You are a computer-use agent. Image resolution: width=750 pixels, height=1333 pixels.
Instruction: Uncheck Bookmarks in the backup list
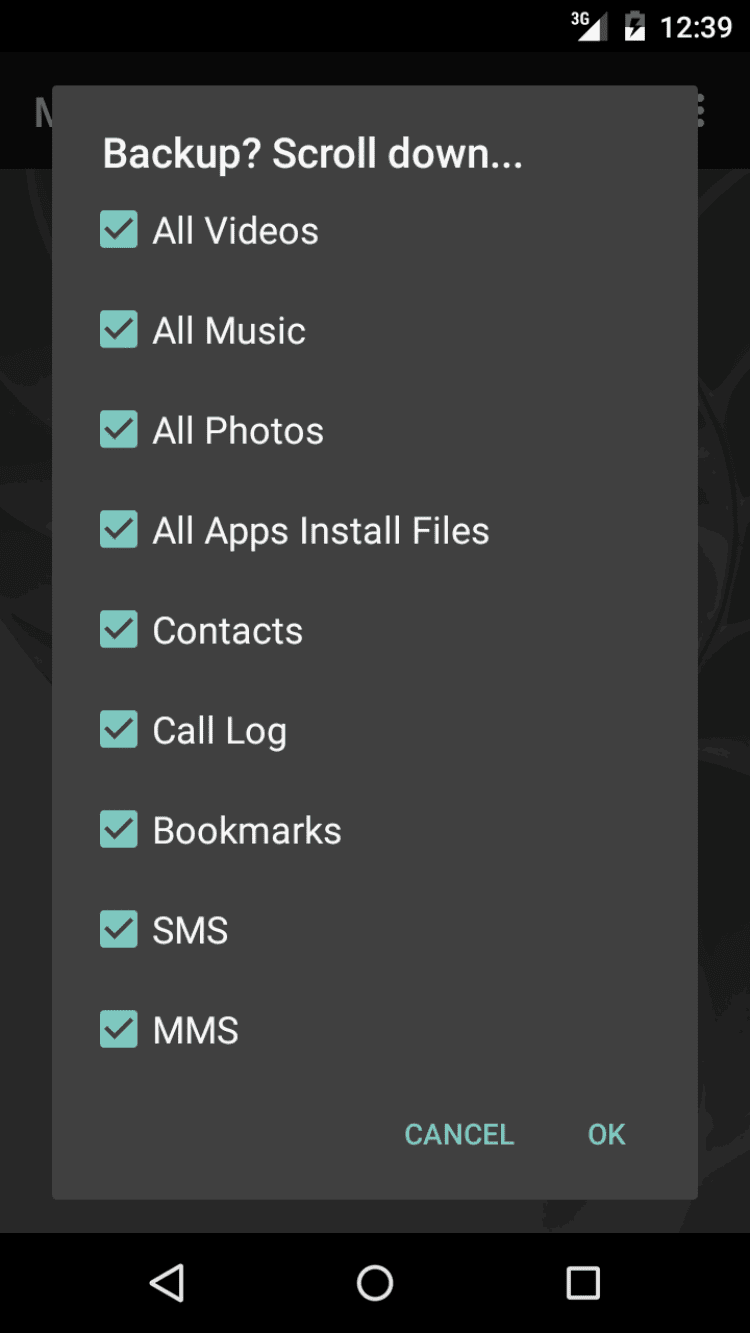(119, 830)
